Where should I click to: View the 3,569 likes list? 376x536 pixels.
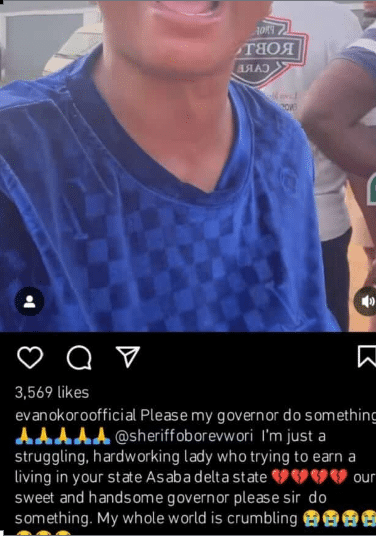[52, 392]
